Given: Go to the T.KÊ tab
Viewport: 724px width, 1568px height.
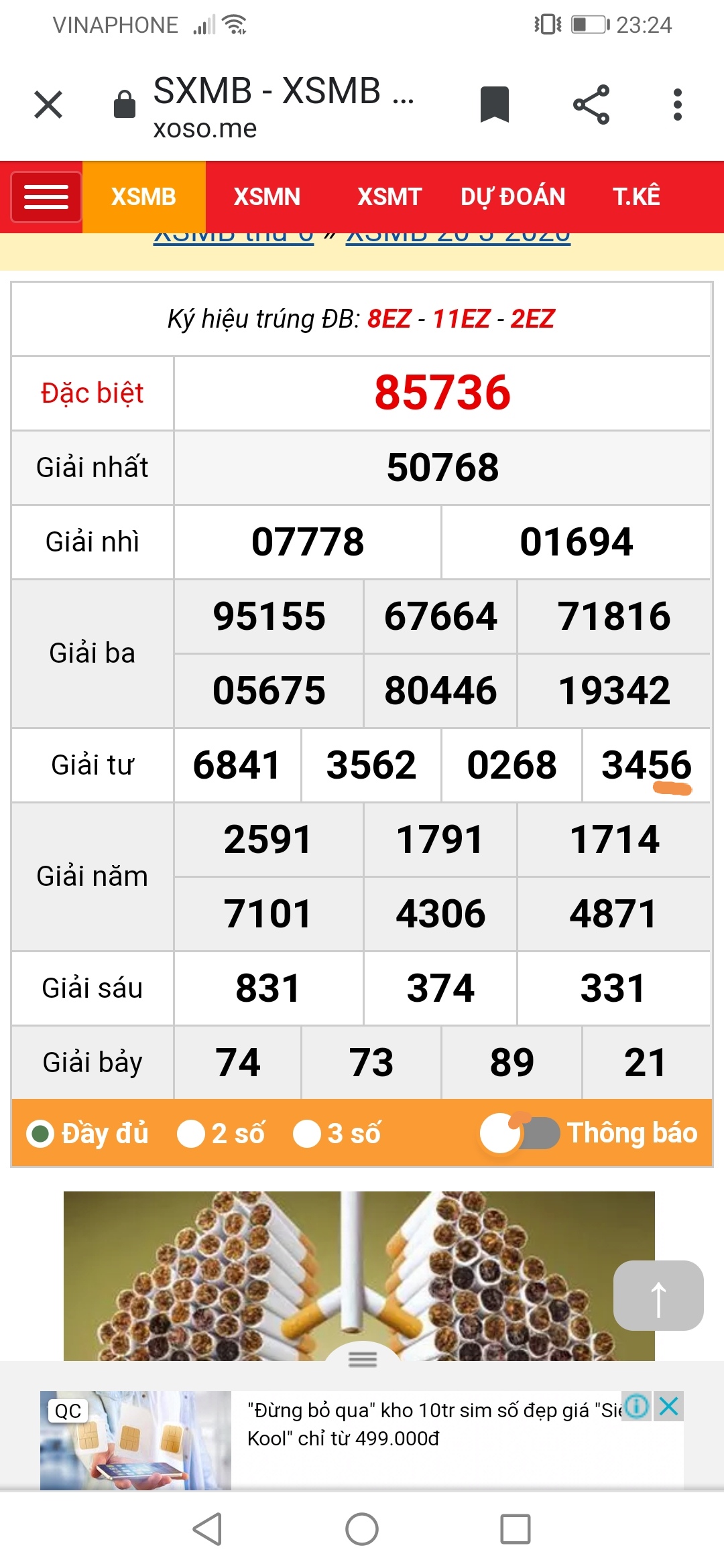Looking at the screenshot, I should (636, 197).
